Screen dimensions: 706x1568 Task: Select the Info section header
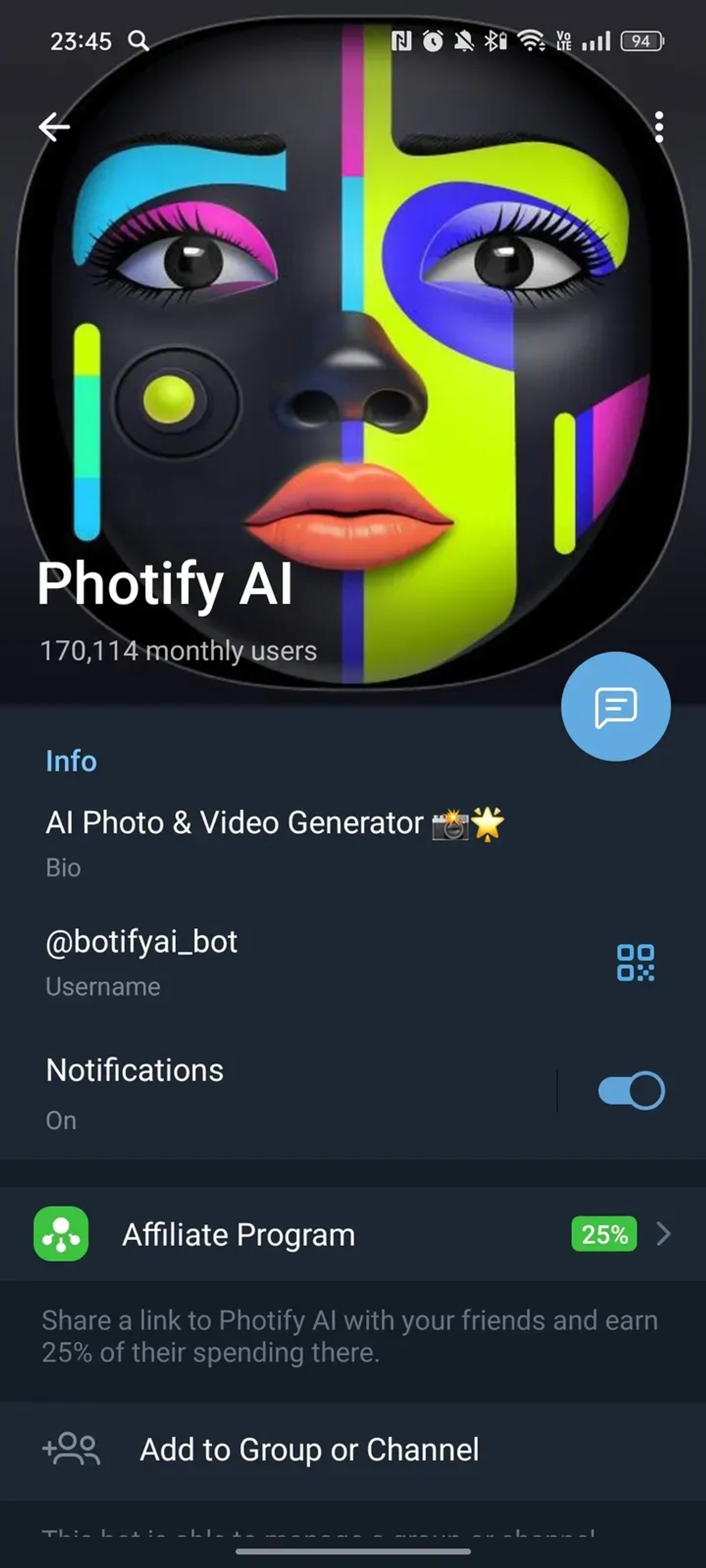(71, 761)
